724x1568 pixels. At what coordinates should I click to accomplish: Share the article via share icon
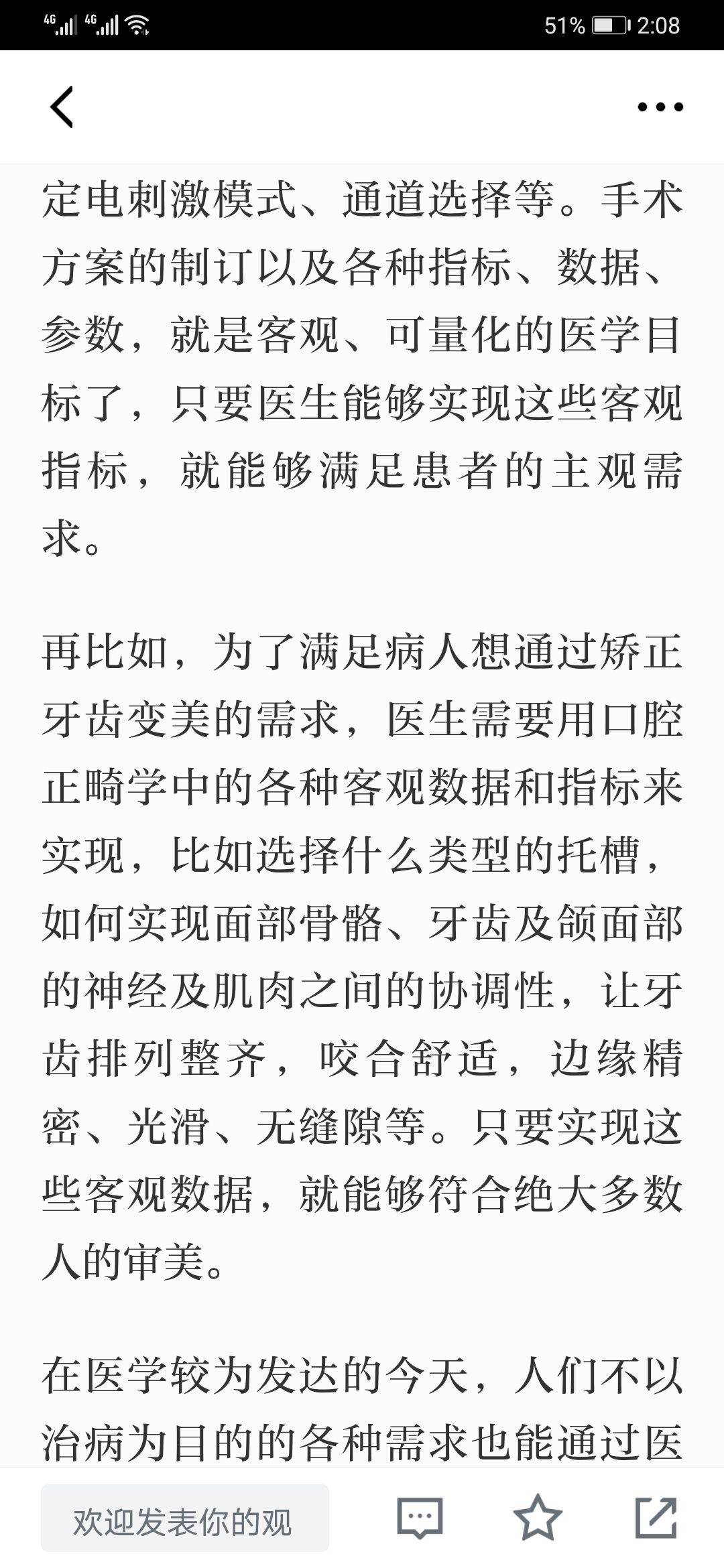coord(656,1517)
